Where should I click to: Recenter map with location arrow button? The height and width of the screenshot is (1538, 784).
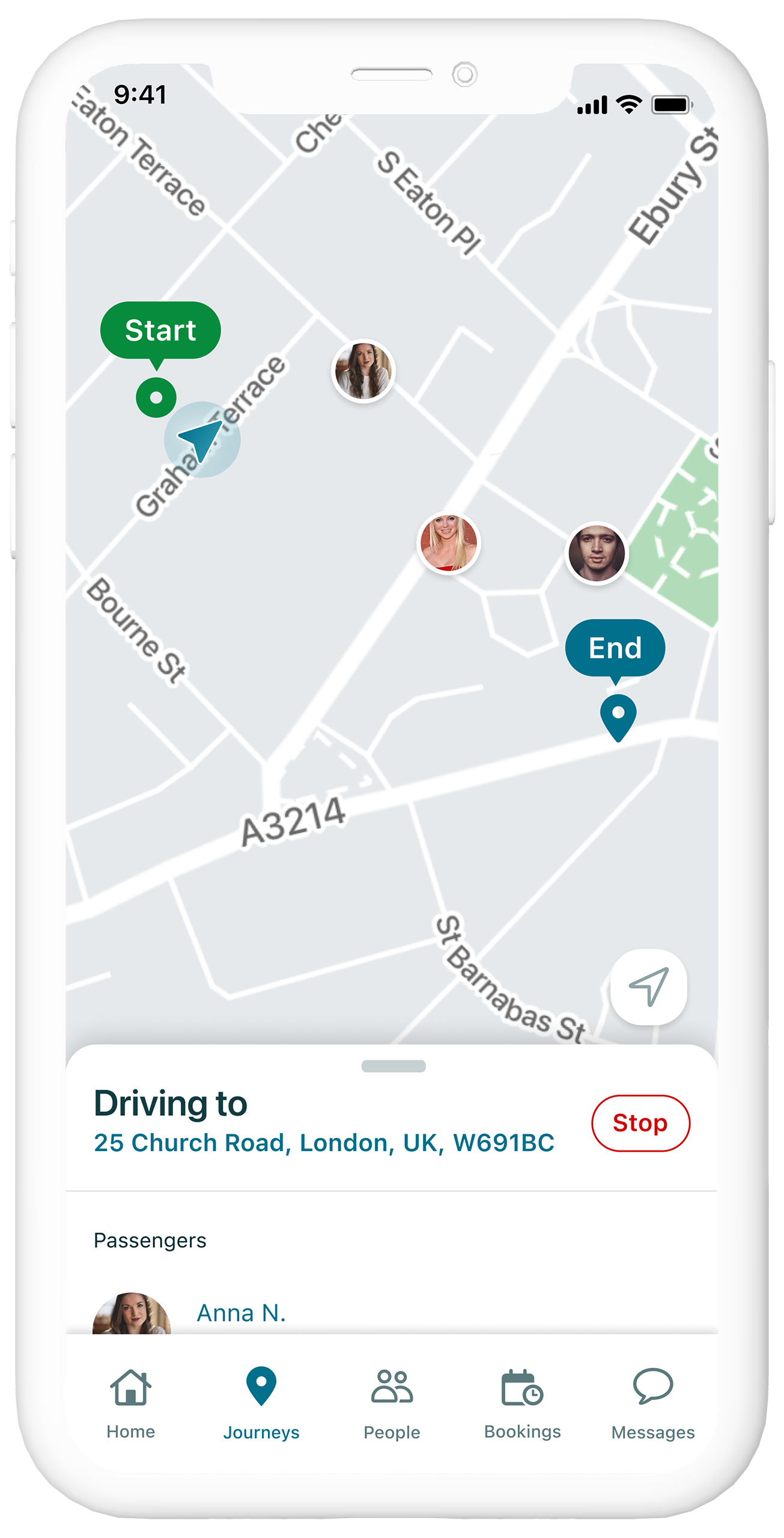pyautogui.click(x=648, y=986)
